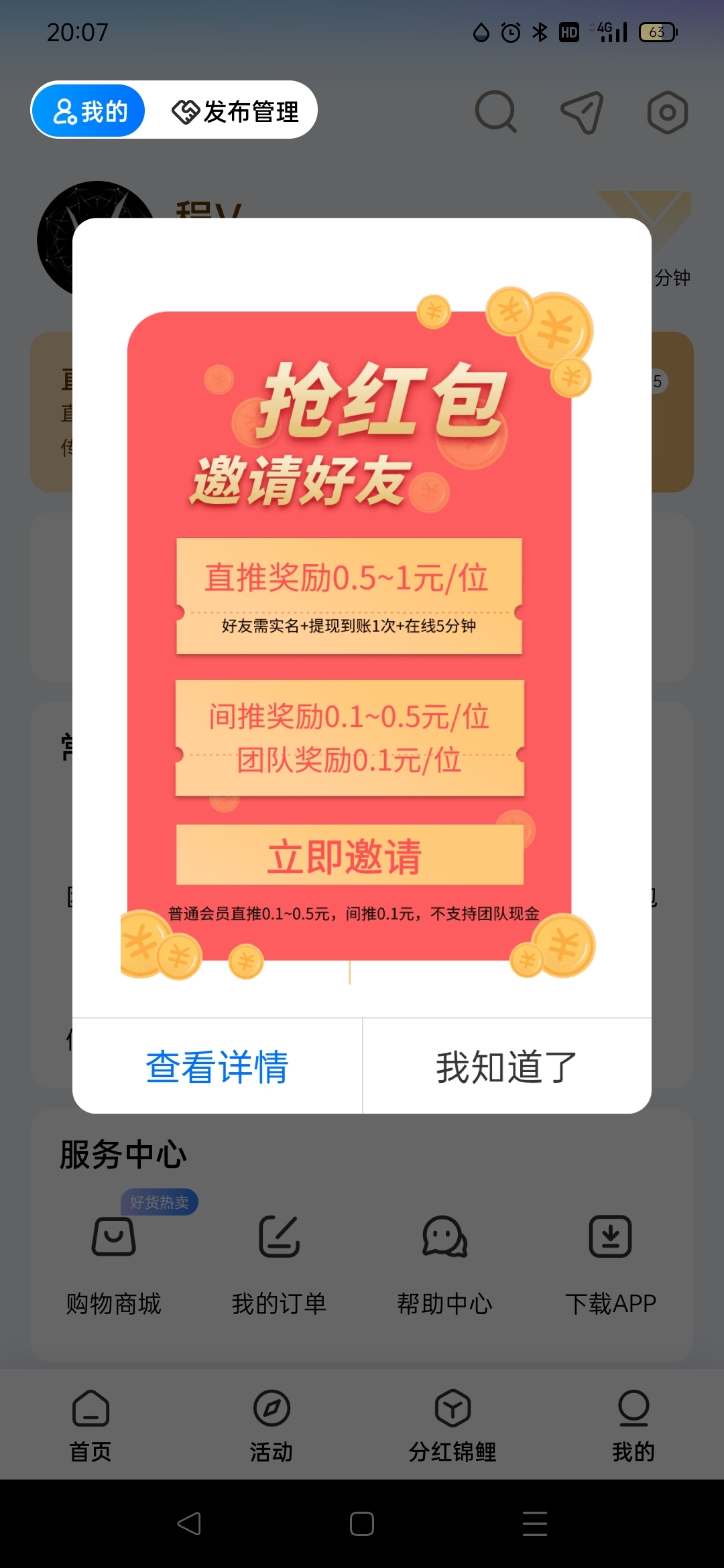Tap 下载APP
Screen dimensions: 724x1568
tap(610, 1260)
